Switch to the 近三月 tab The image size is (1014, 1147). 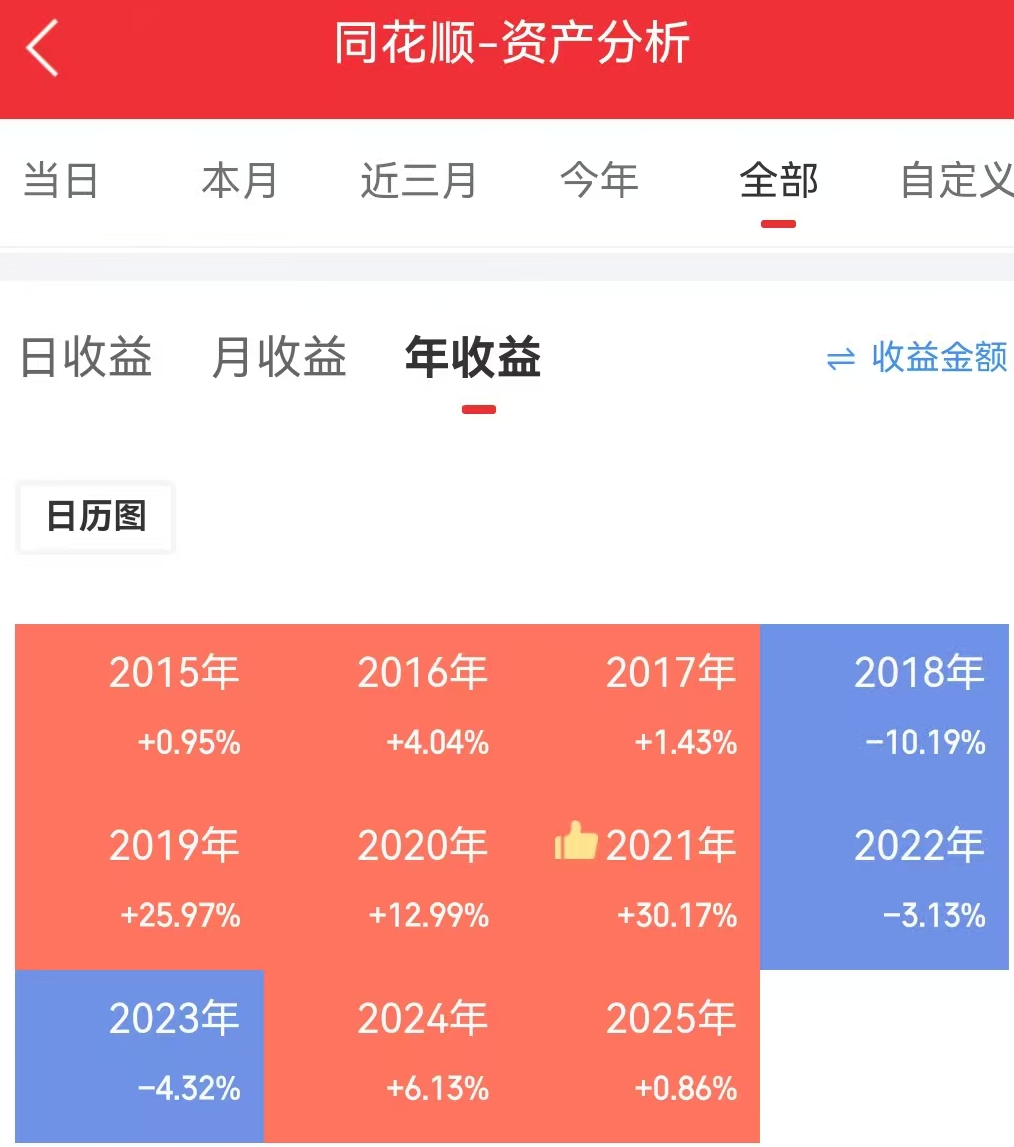pyautogui.click(x=419, y=182)
